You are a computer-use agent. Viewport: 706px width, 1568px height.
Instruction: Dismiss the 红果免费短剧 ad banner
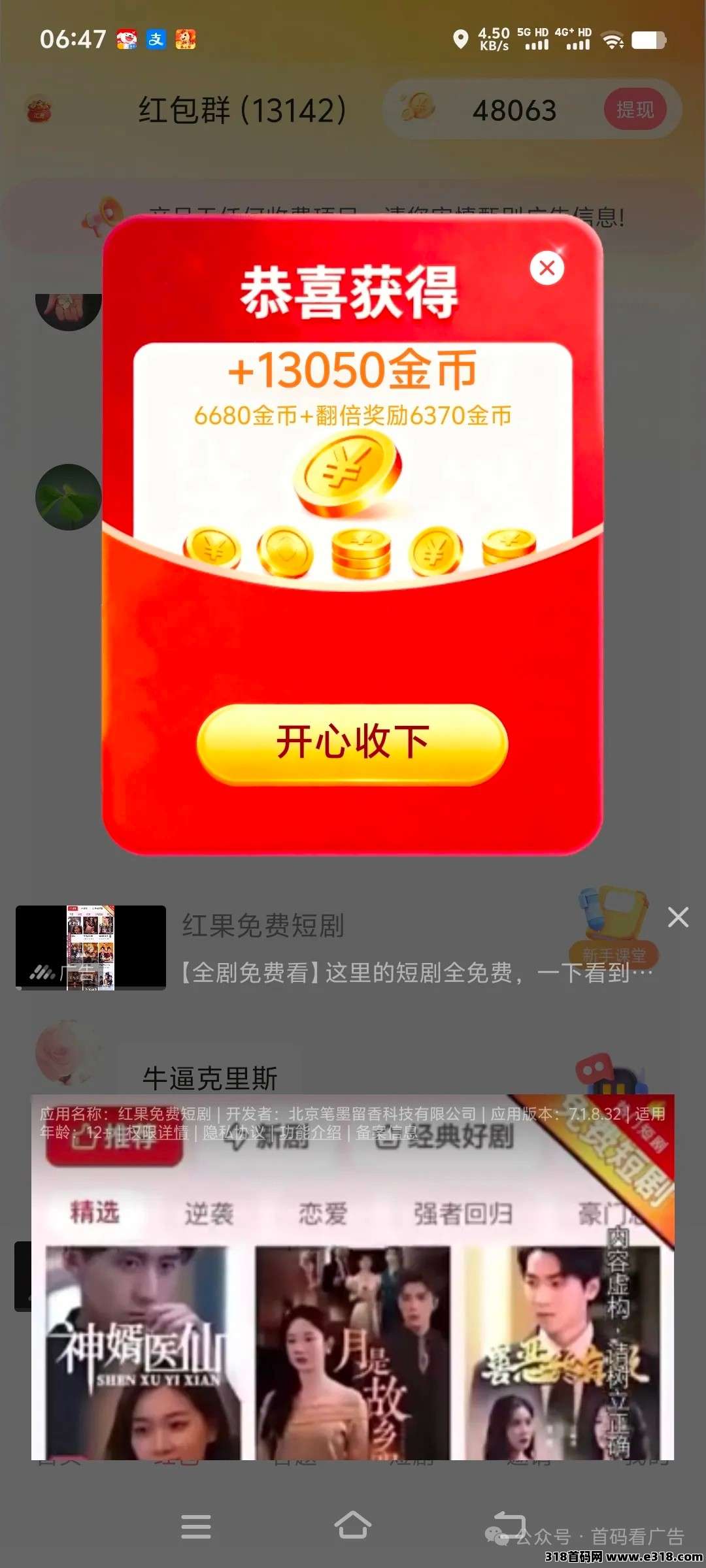coord(678,917)
